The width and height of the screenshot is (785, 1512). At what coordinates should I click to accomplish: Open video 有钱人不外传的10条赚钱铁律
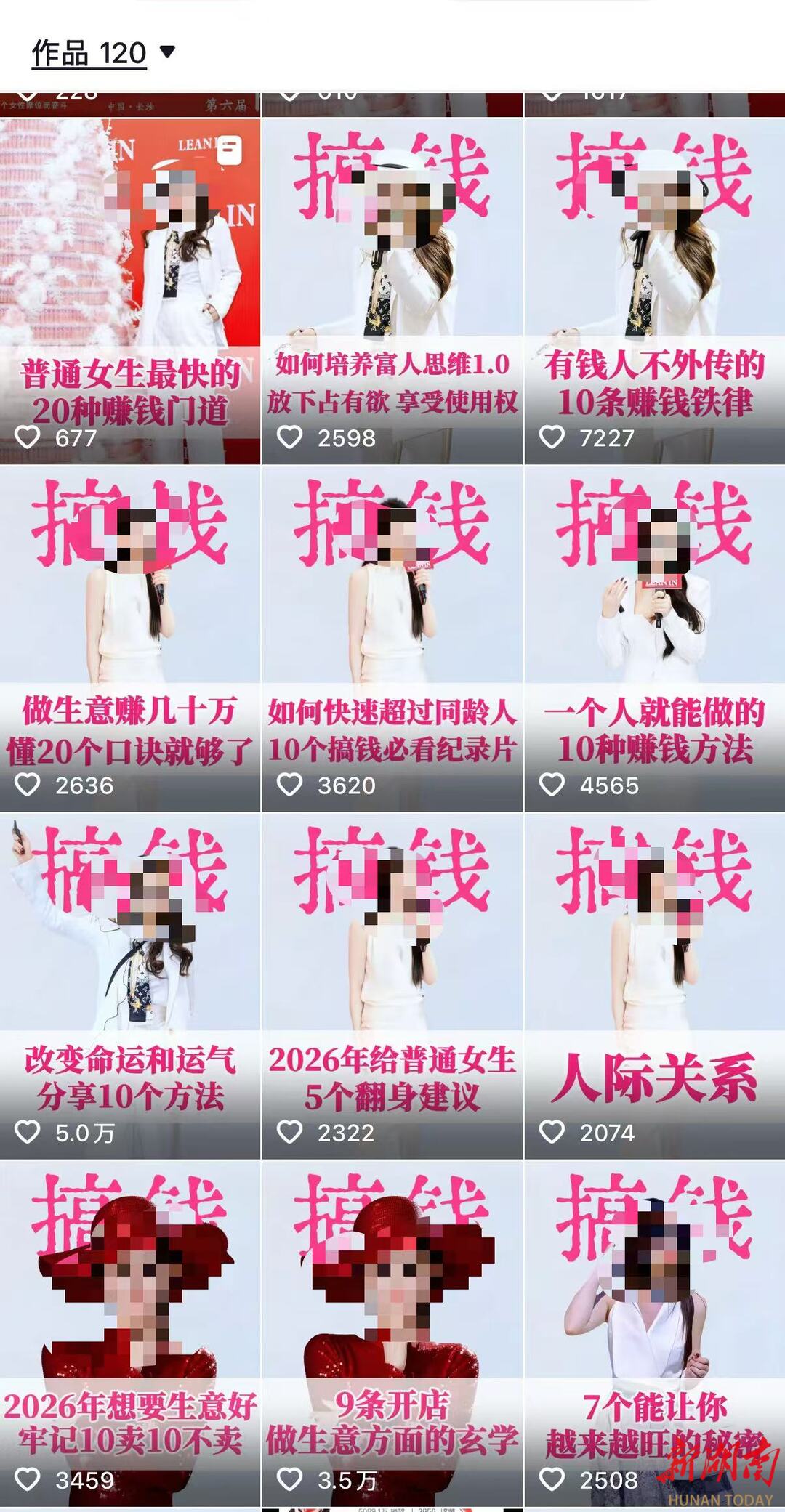[654, 291]
